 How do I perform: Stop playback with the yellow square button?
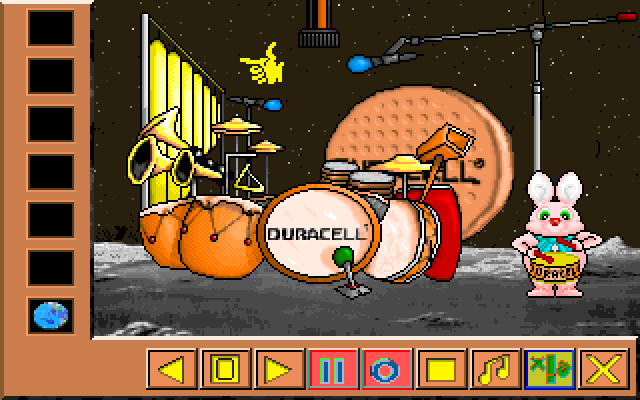point(440,371)
